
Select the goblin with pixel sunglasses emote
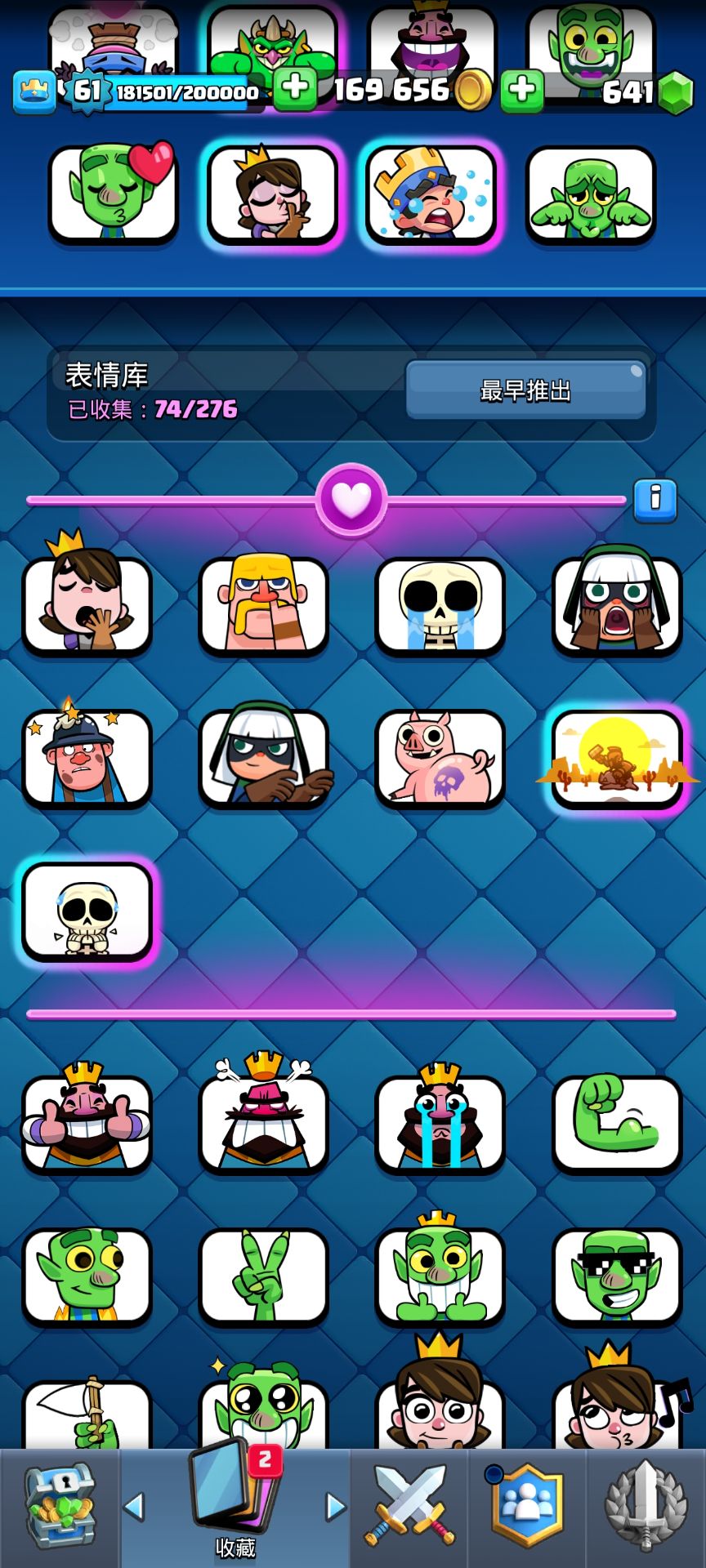click(x=617, y=1276)
